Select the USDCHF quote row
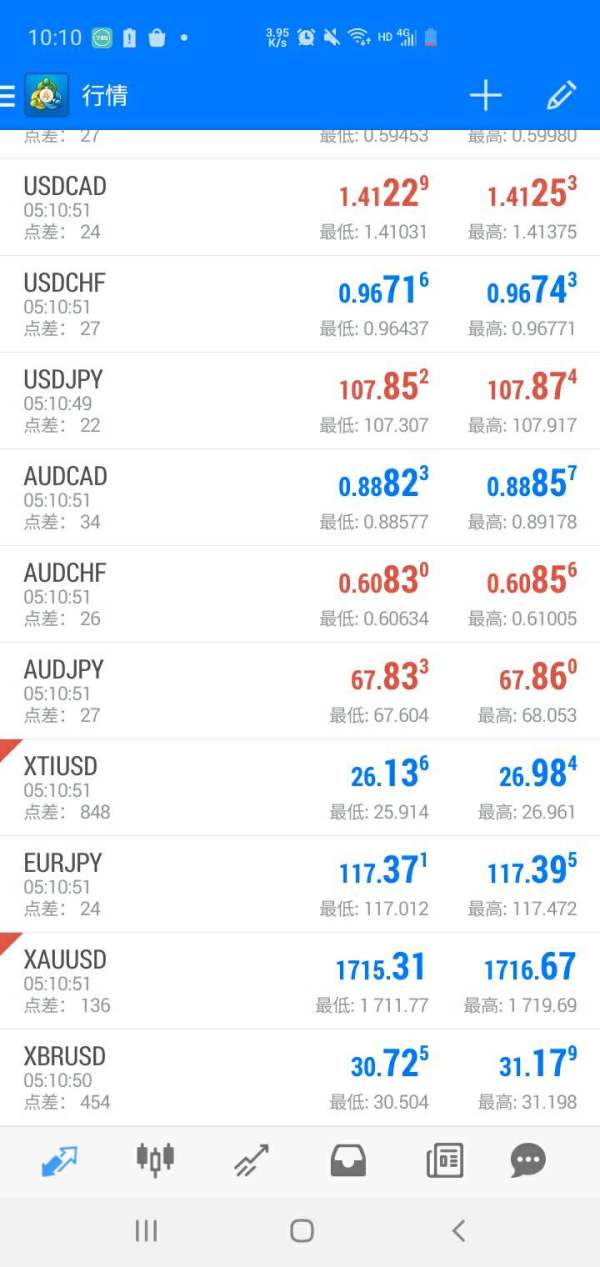Viewport: 600px width, 1267px height. tap(300, 304)
